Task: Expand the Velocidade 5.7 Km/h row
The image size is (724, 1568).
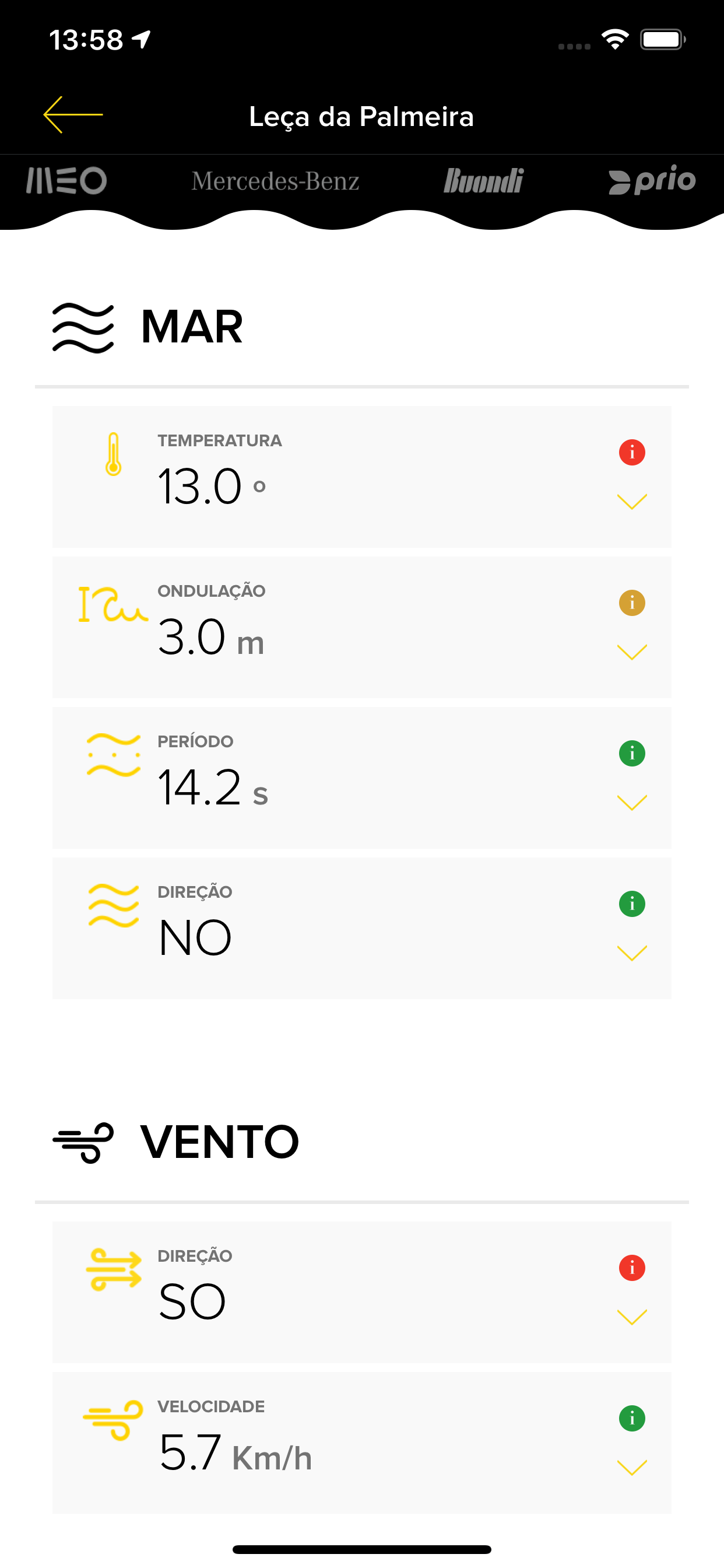Action: pyautogui.click(x=631, y=1468)
